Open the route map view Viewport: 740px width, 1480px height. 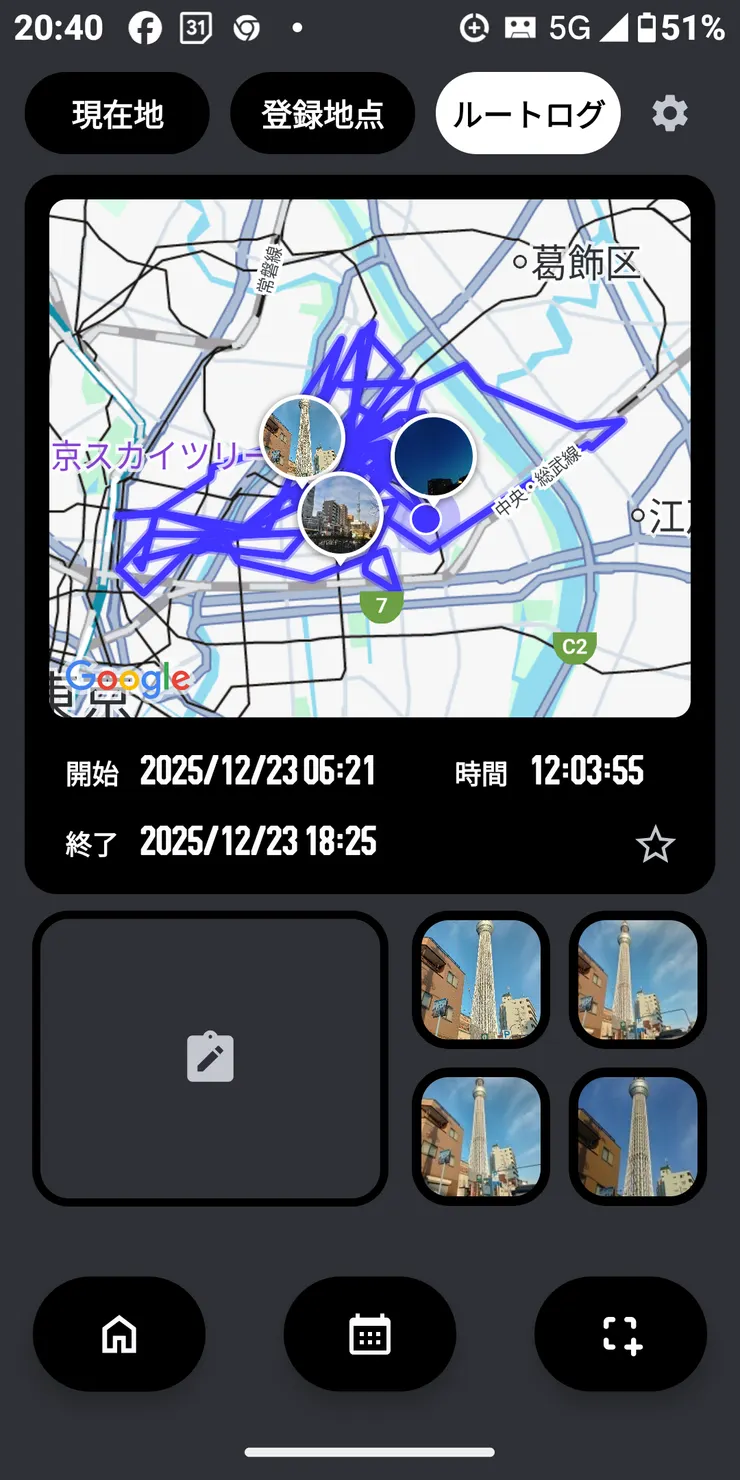[370, 458]
